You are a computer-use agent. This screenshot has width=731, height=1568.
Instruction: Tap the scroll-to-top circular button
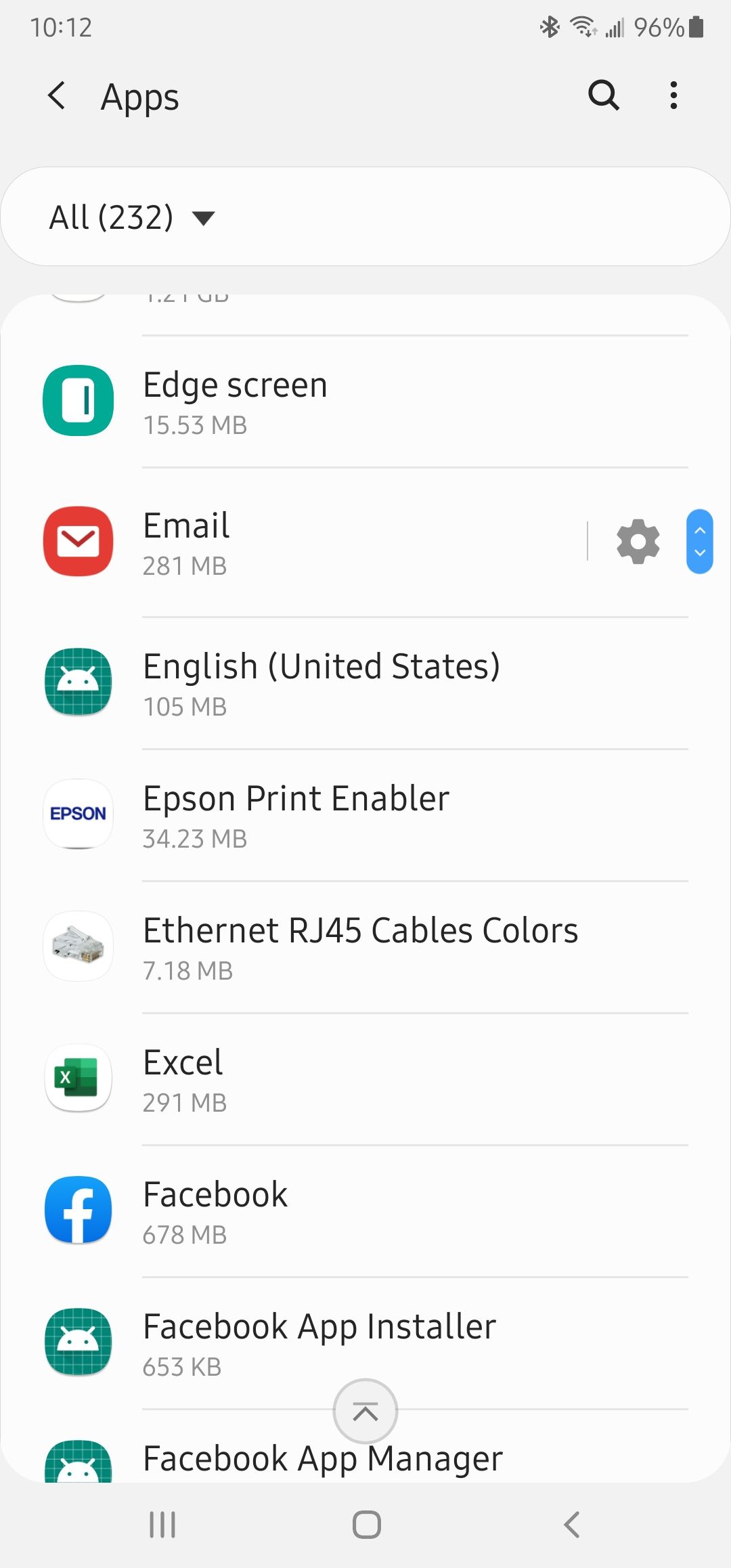[365, 1412]
